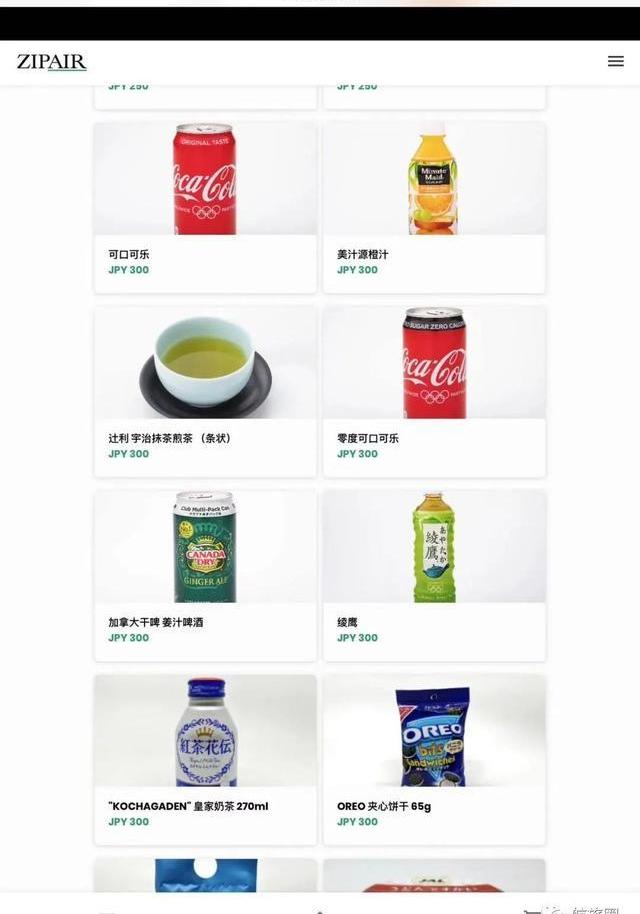
Task: Select the OREO 夹心饼干 65g card
Action: click(433, 758)
